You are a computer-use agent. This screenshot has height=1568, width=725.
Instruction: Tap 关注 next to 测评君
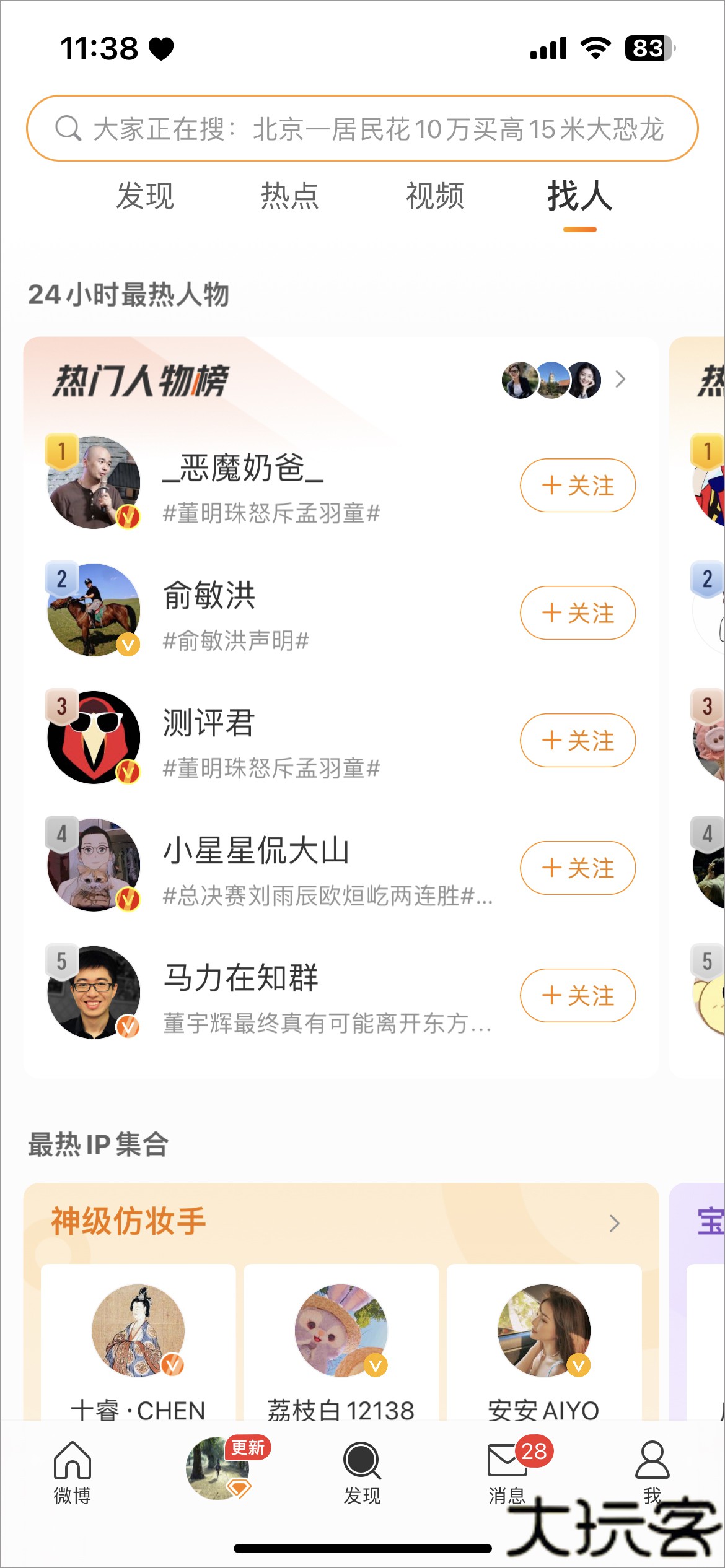[578, 741]
